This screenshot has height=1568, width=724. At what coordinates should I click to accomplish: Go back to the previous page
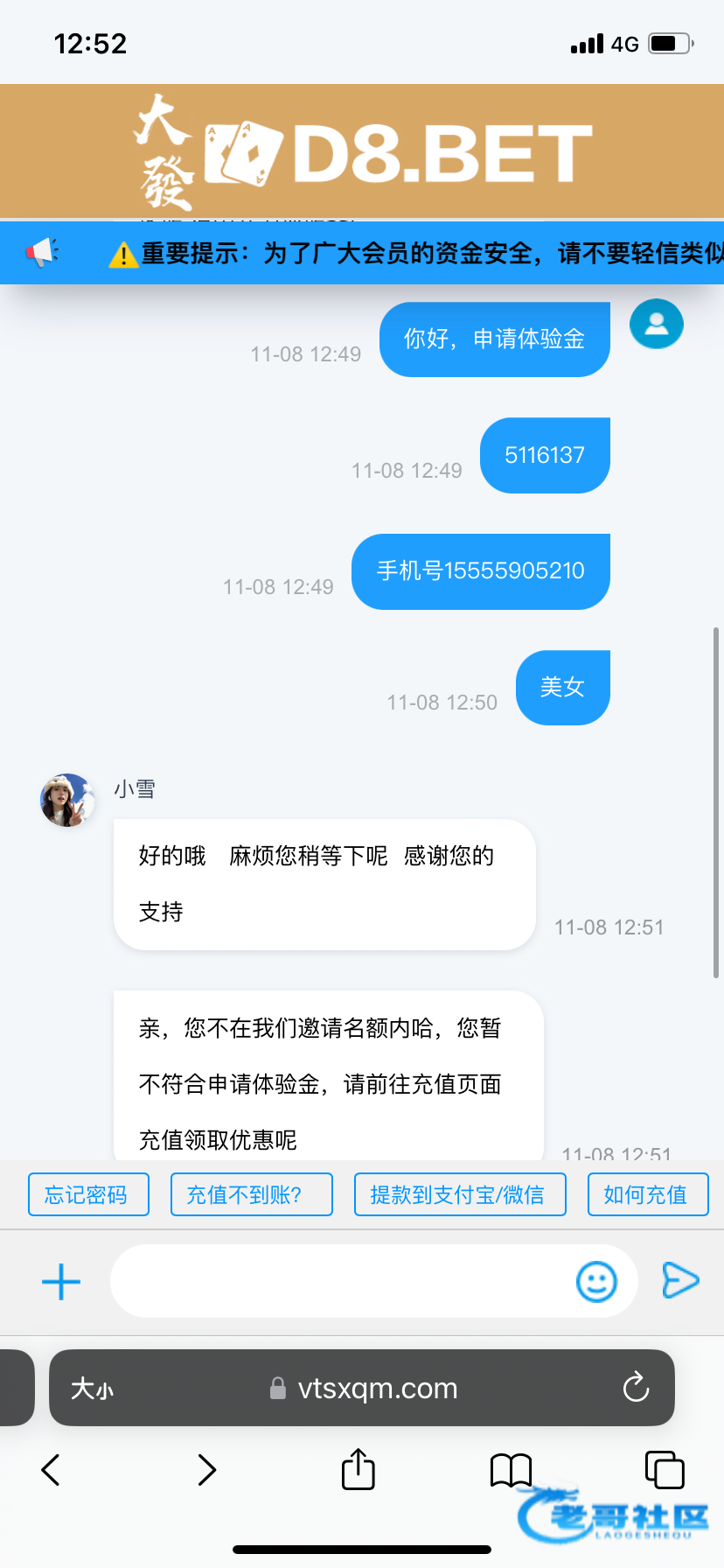[51, 1470]
